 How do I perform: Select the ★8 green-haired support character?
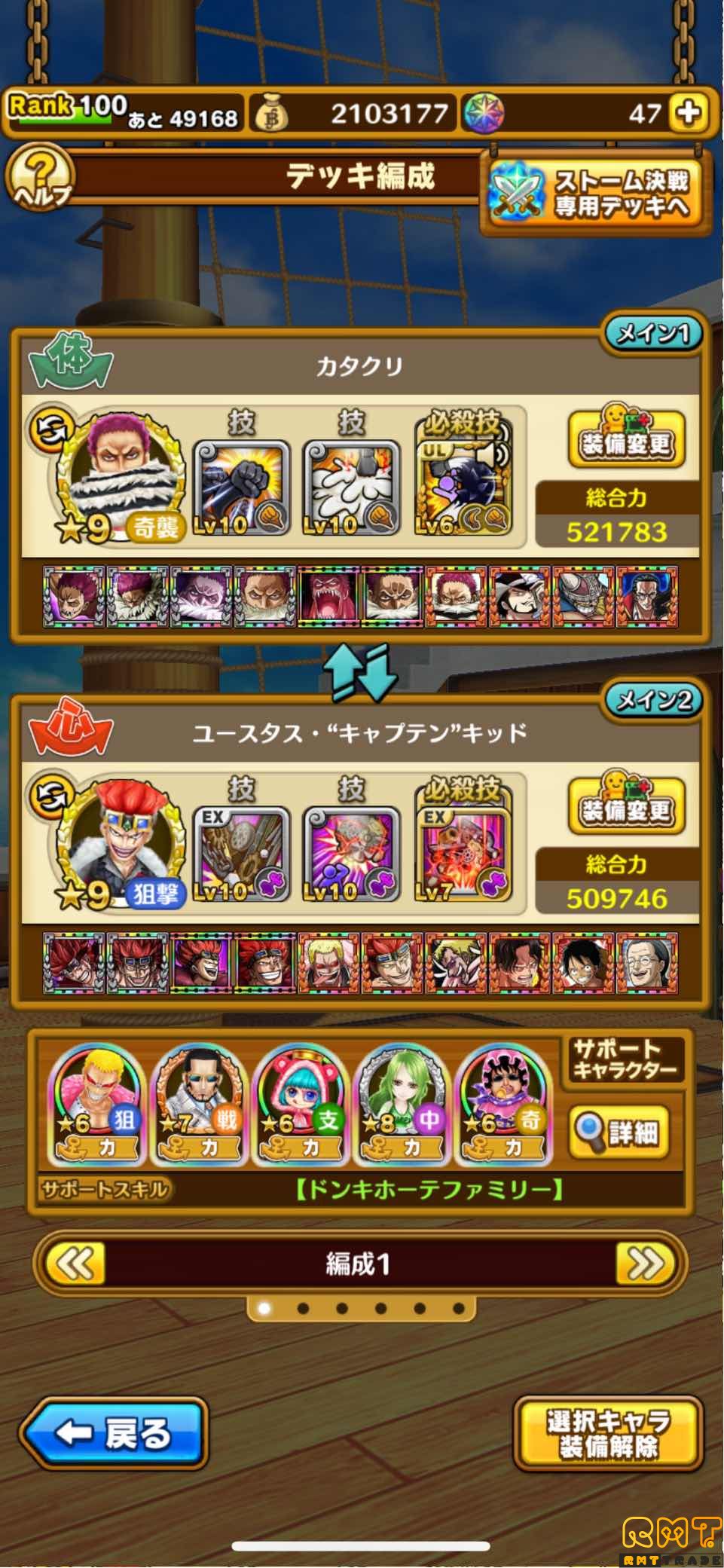[x=402, y=1104]
